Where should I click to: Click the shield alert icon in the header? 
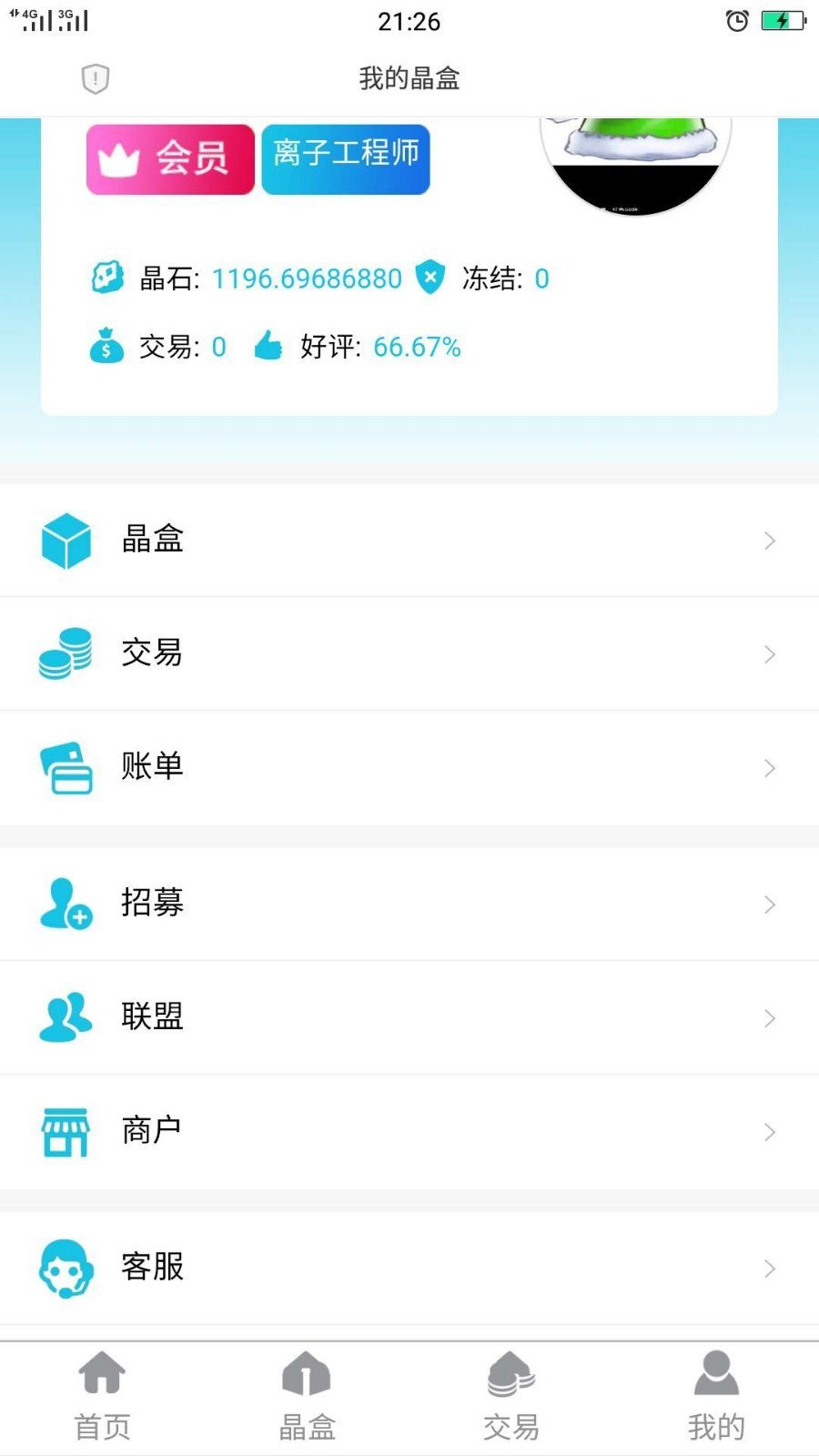(94, 78)
